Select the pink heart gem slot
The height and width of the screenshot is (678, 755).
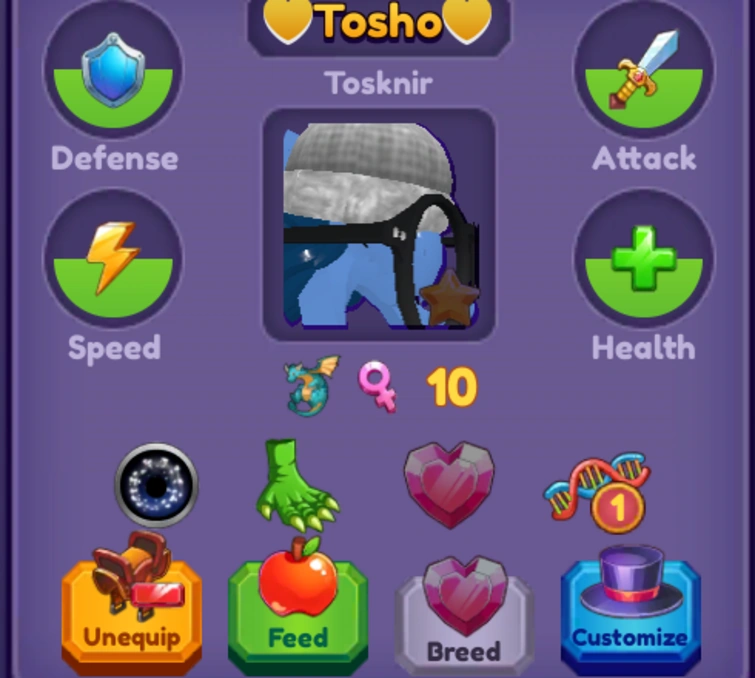coord(449,483)
